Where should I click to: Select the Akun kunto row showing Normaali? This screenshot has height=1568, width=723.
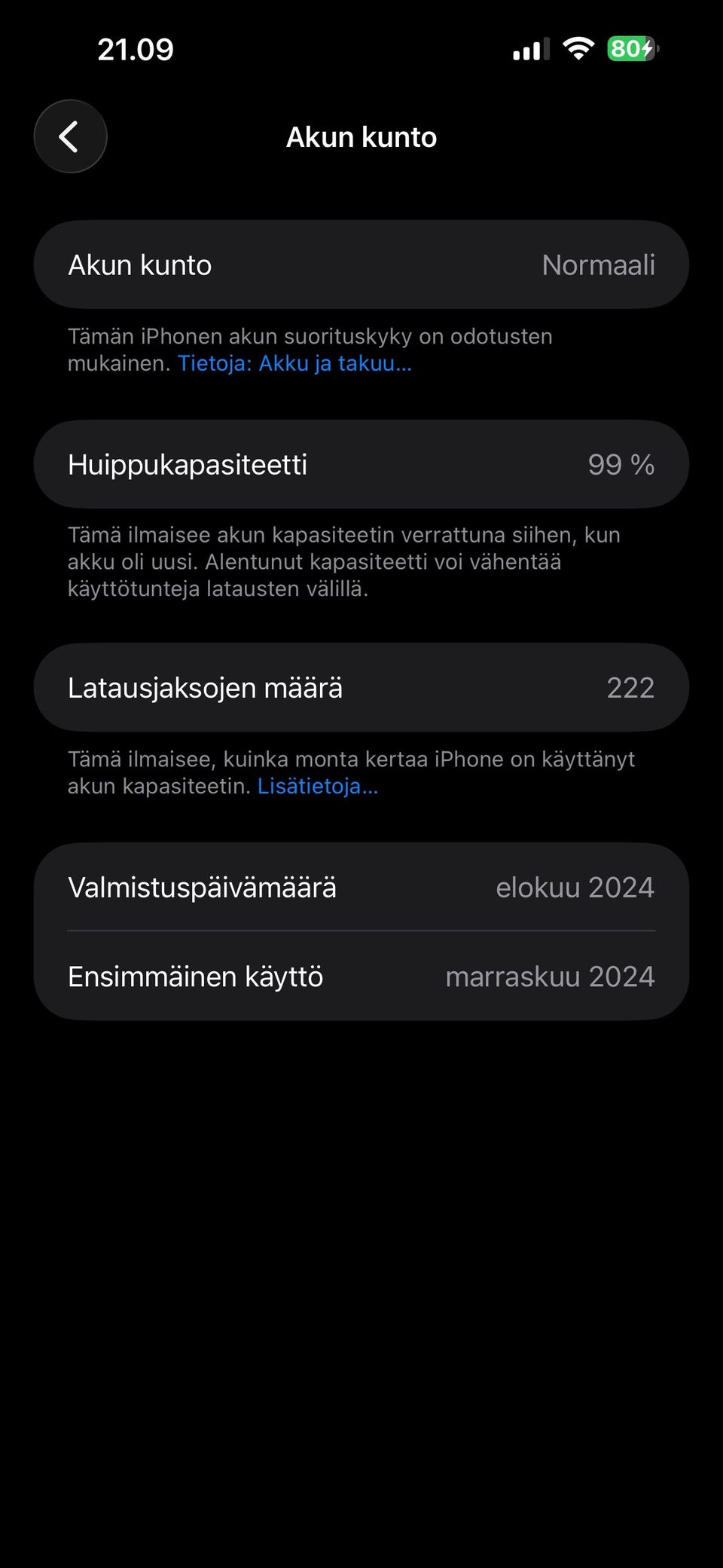point(361,264)
